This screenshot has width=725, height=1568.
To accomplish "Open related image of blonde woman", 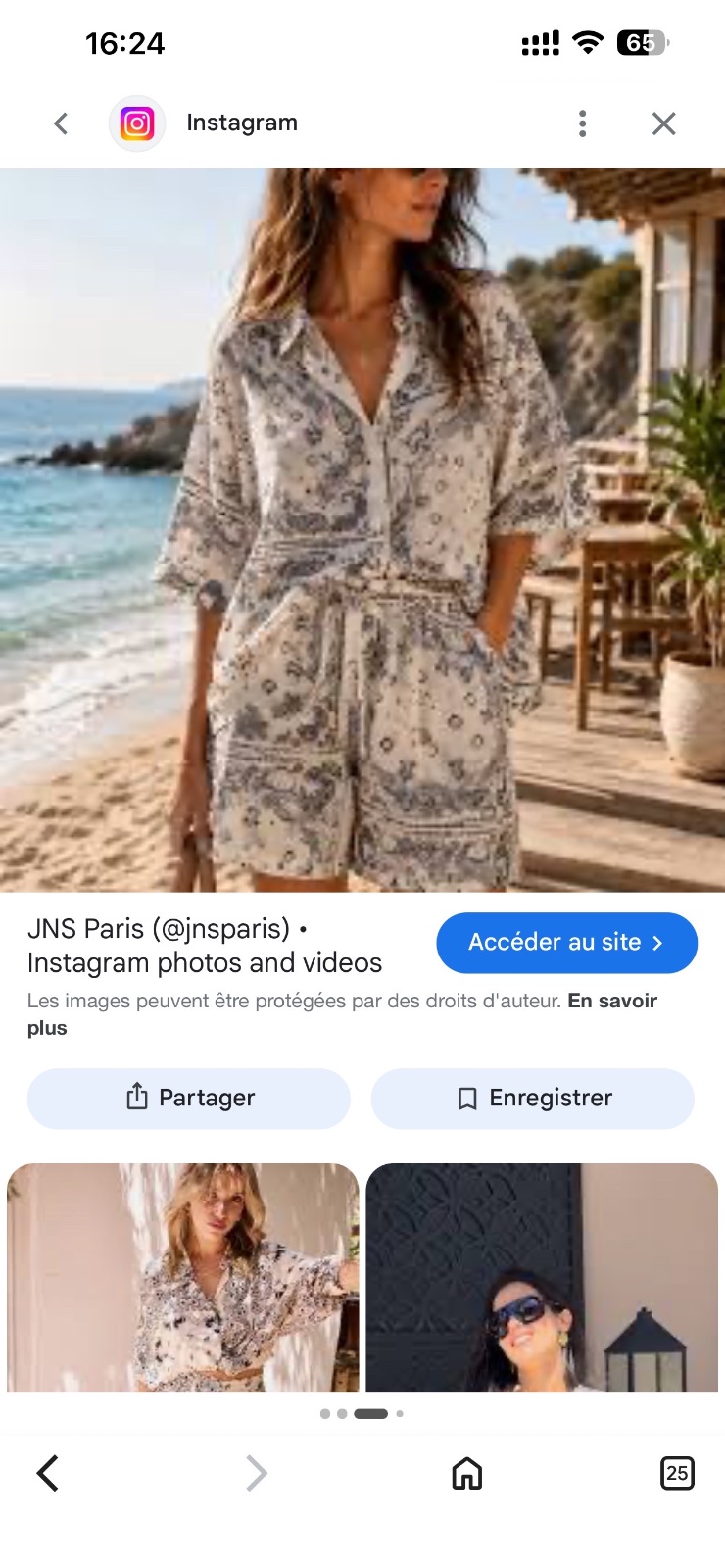I will coord(183,1277).
